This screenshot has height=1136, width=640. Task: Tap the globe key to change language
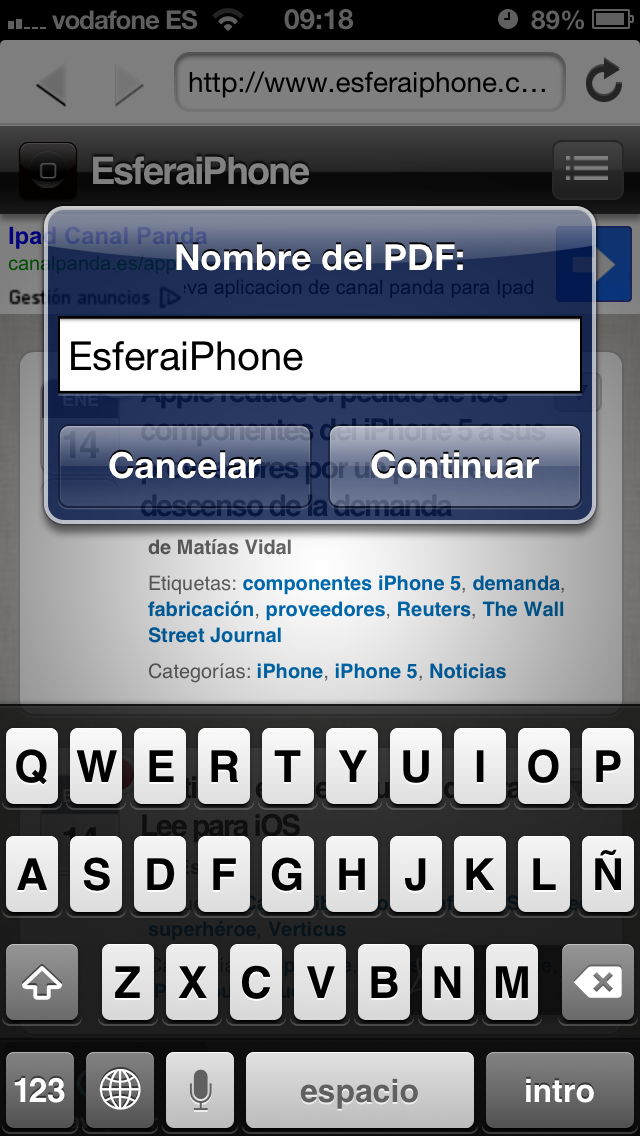[120, 1090]
